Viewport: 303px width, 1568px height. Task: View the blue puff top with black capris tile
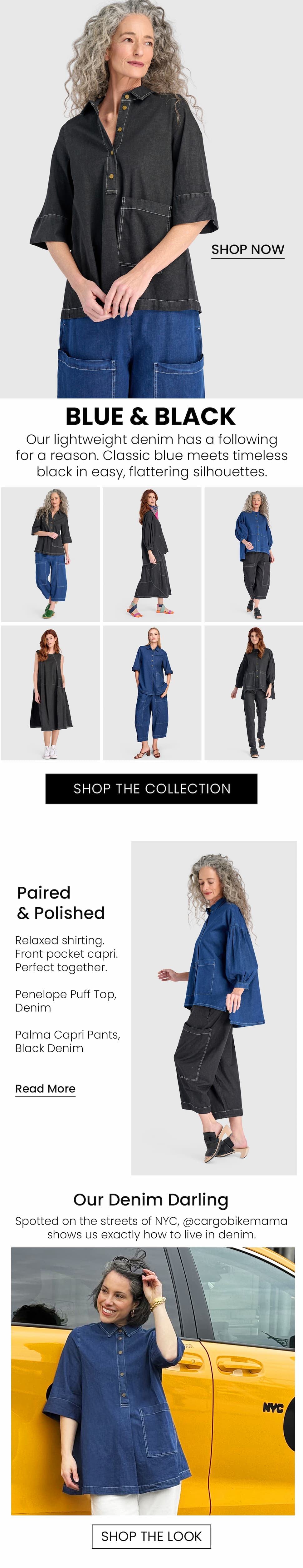(253, 554)
